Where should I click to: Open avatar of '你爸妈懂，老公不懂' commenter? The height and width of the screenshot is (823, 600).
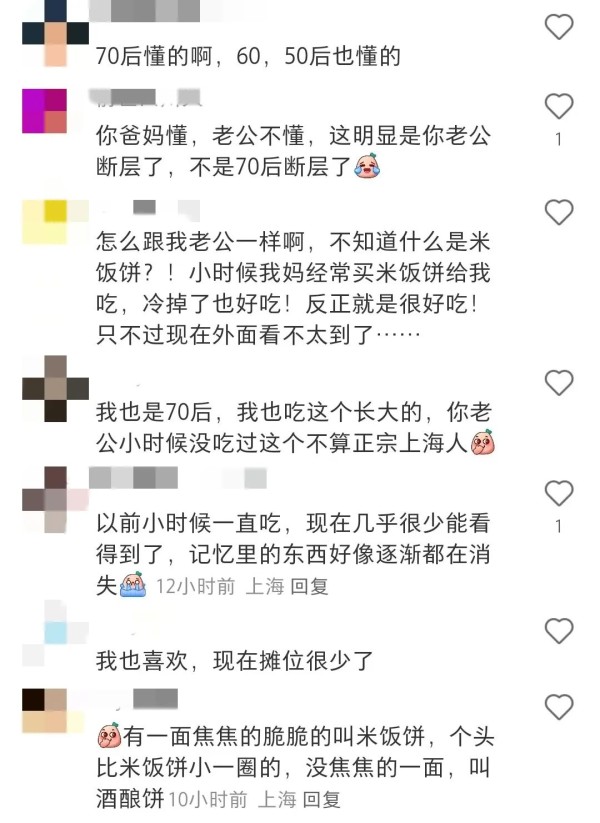[44, 110]
